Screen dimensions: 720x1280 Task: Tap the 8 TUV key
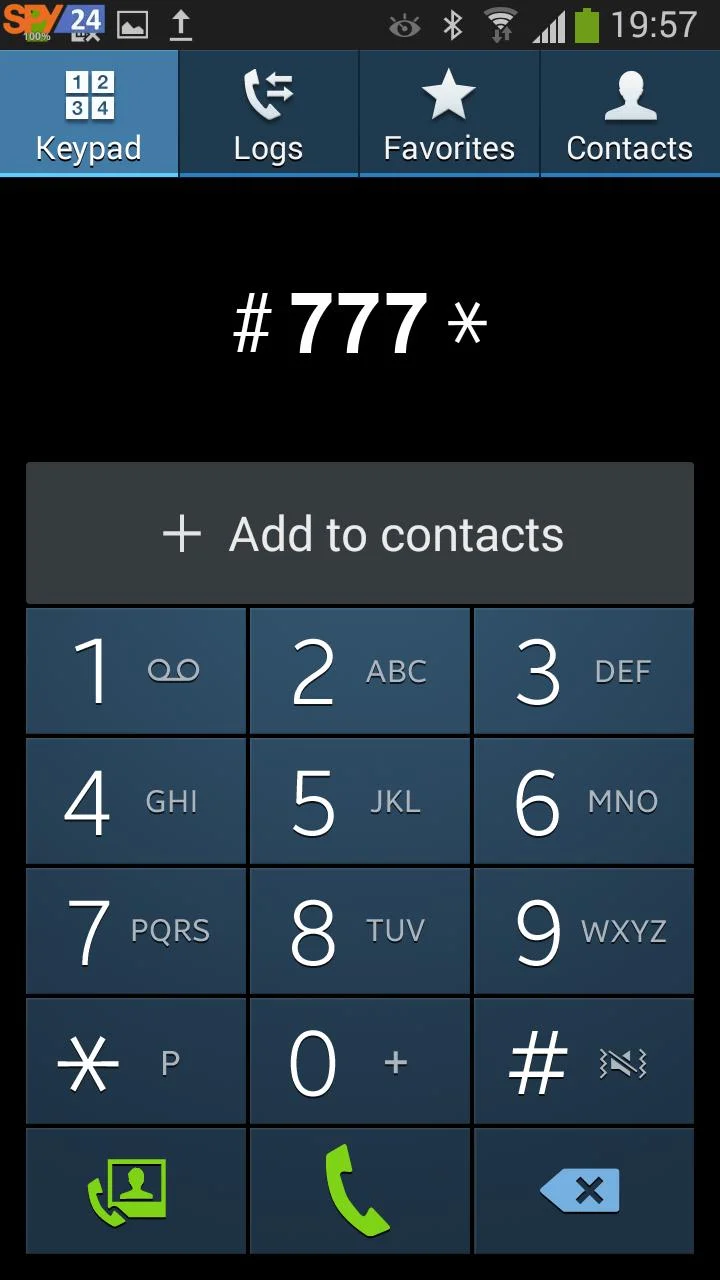click(x=360, y=931)
